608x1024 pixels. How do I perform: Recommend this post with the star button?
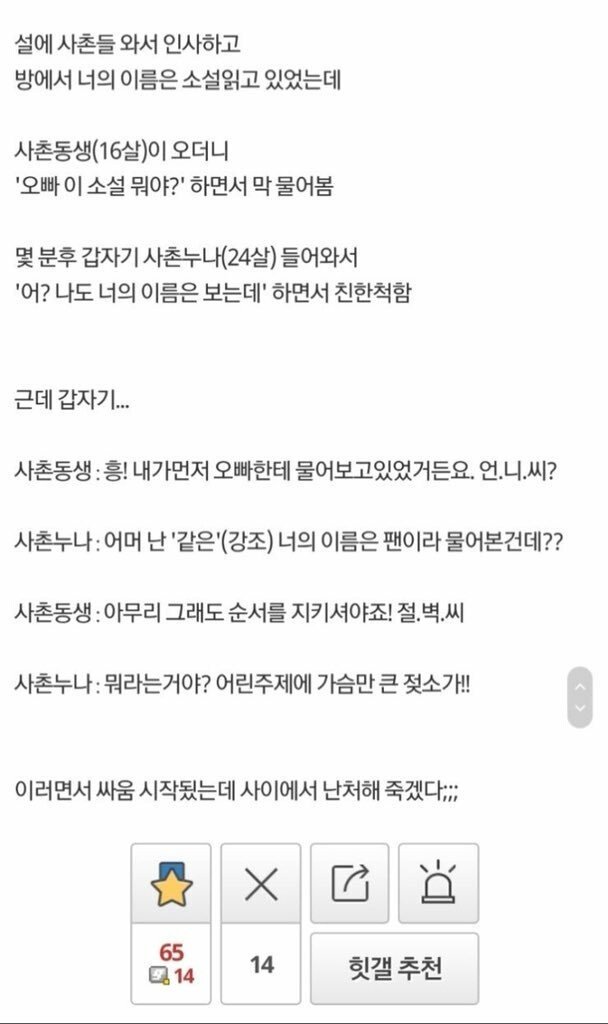(x=171, y=883)
